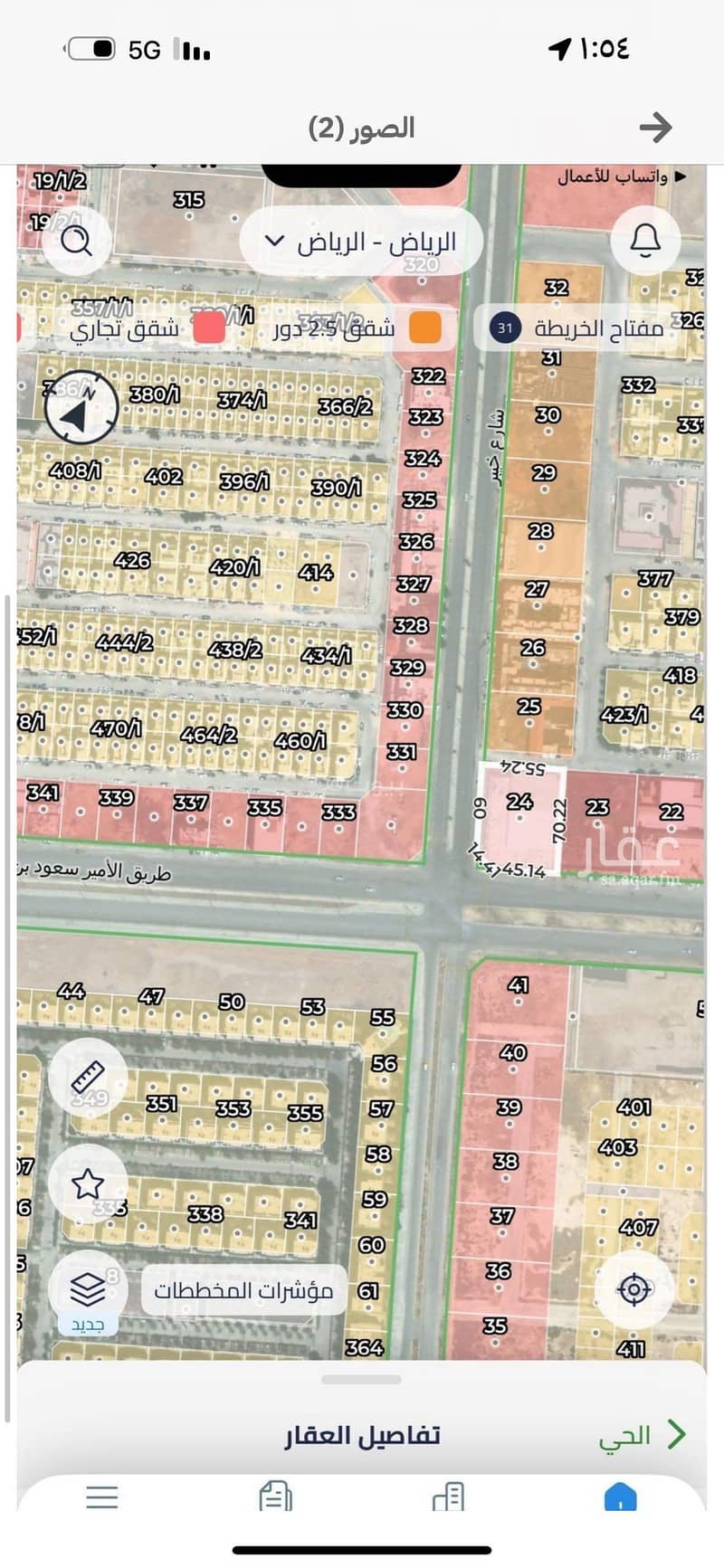Go back using the header arrow
The height and width of the screenshot is (1568, 724).
point(655,128)
